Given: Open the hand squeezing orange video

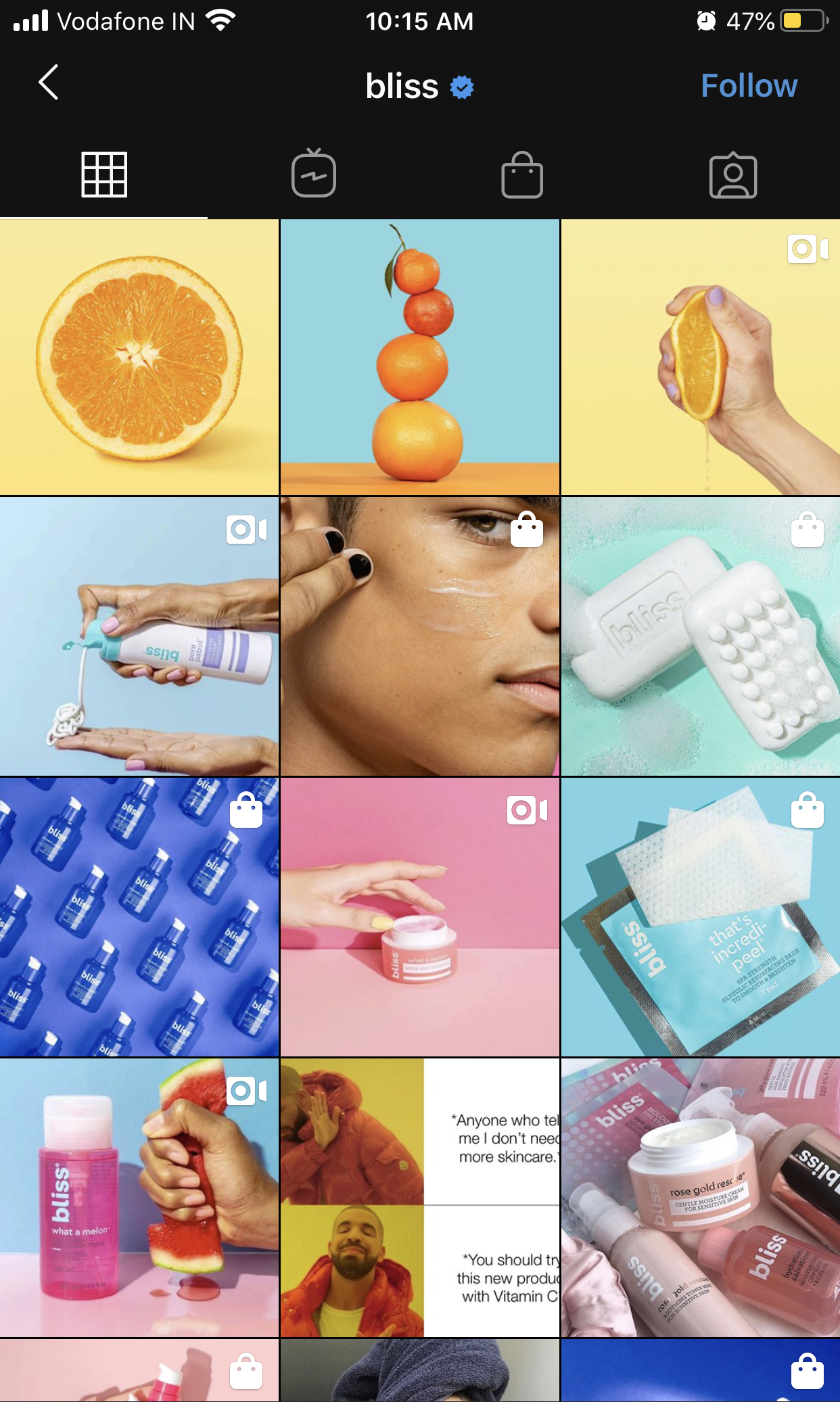Looking at the screenshot, I should pos(701,357).
